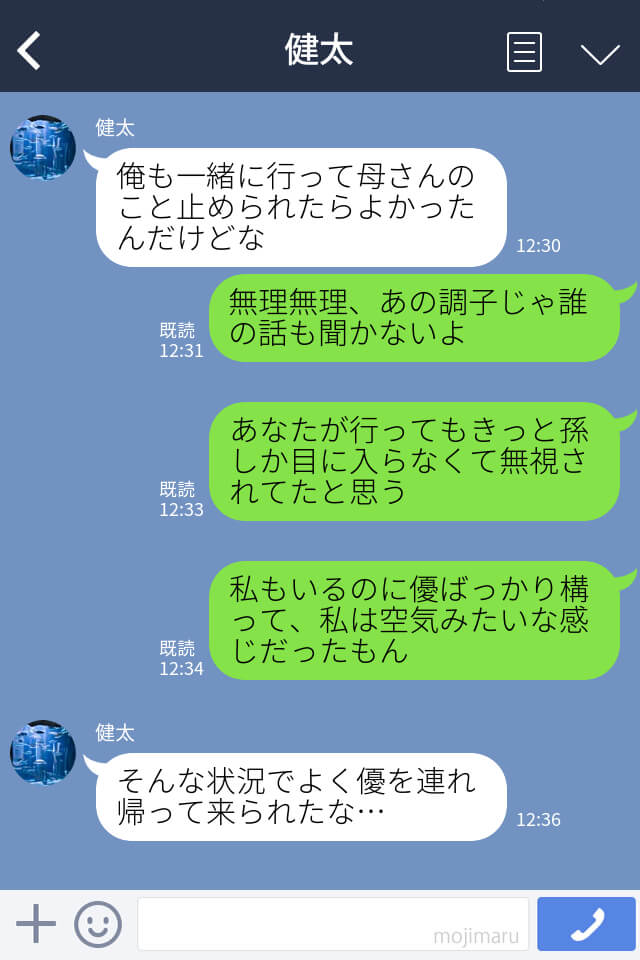This screenshot has height=960, width=640.
Task: Focus the message input field
Action: point(332,923)
